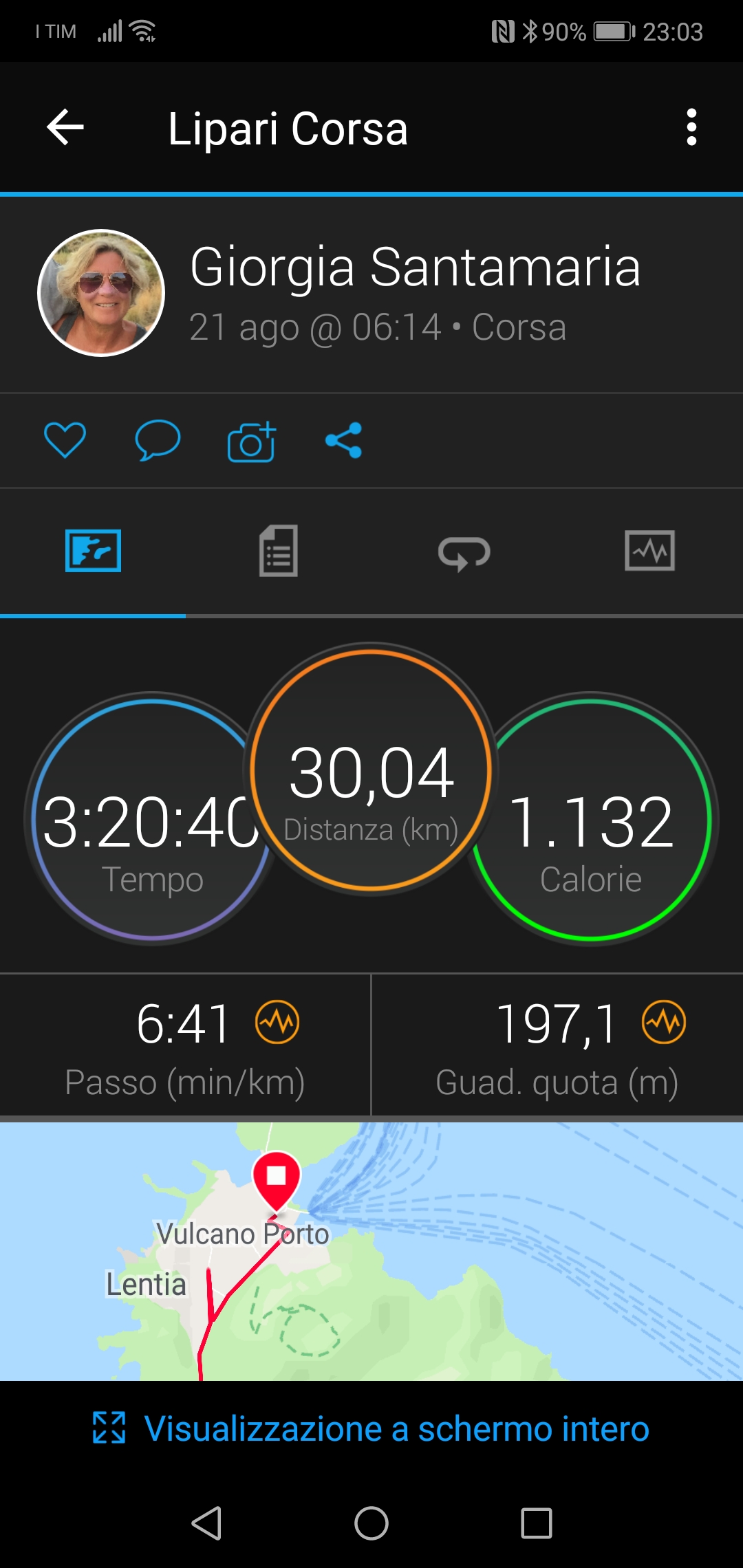Switch to the charts tab
The image size is (743, 1568).
point(649,551)
